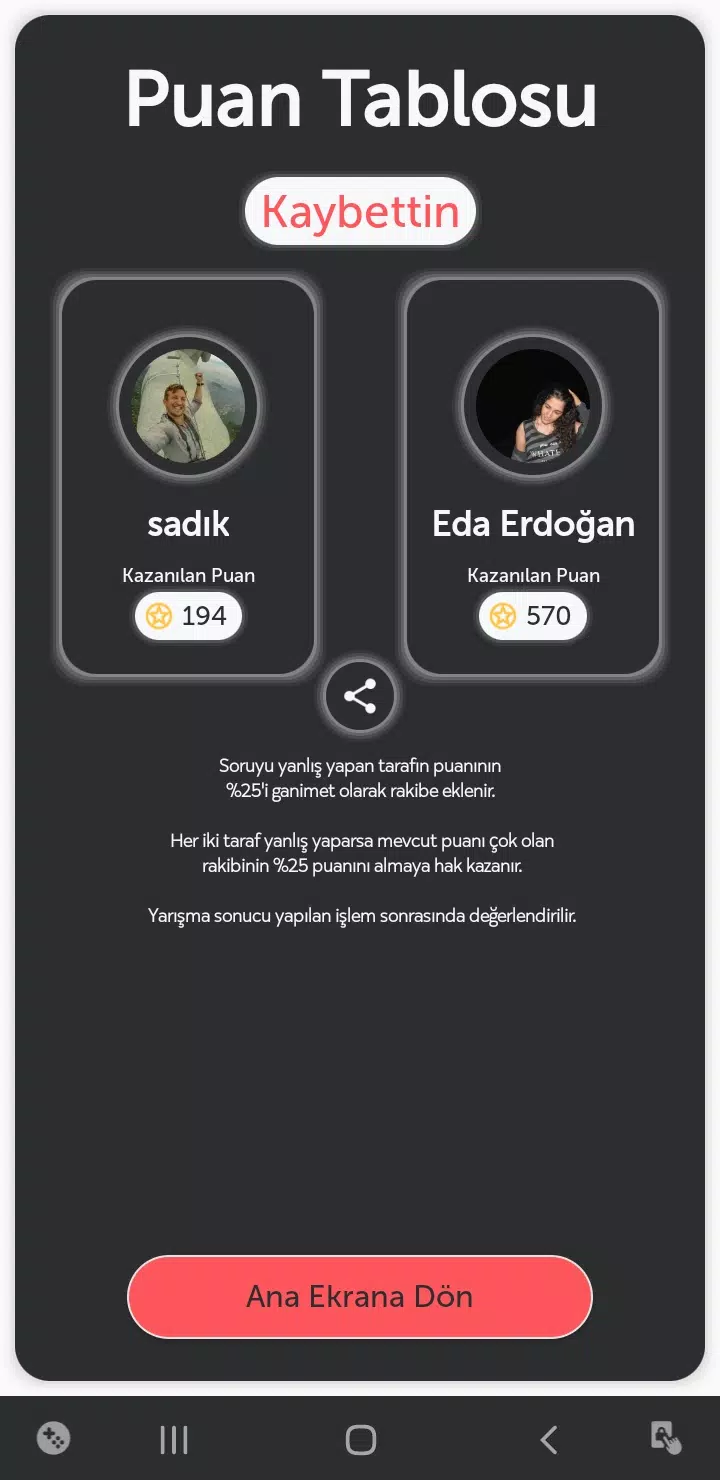Share the score results
The width and height of the screenshot is (720, 1480).
[360, 697]
